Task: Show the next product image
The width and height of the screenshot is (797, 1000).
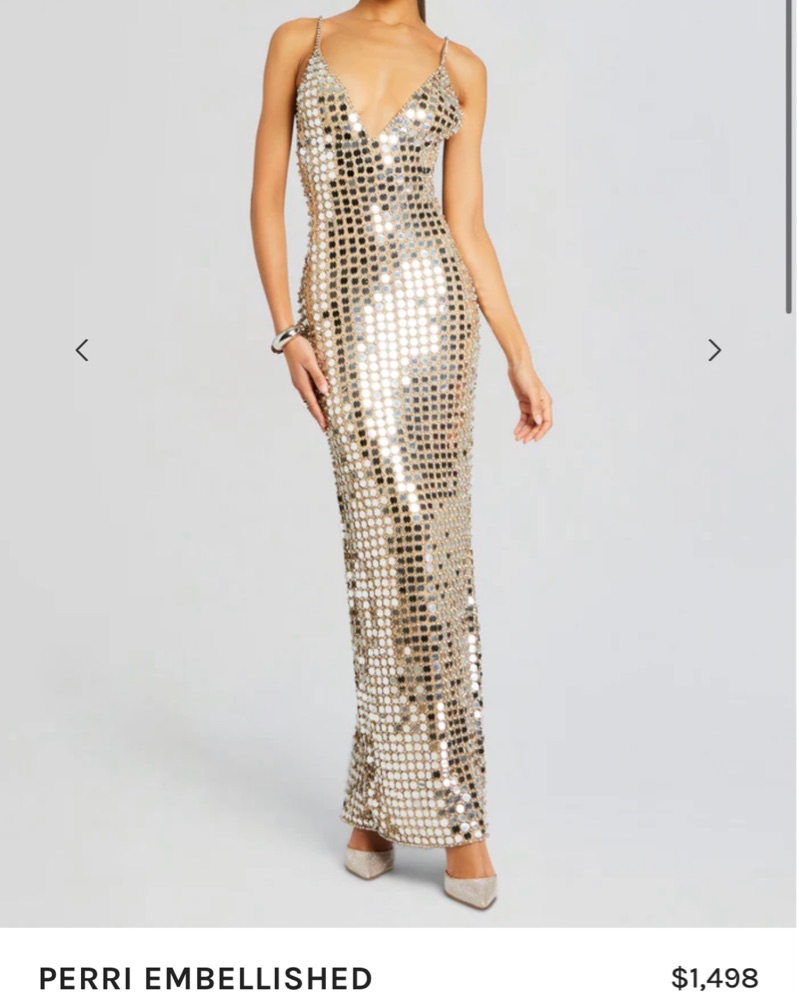Action: (714, 350)
